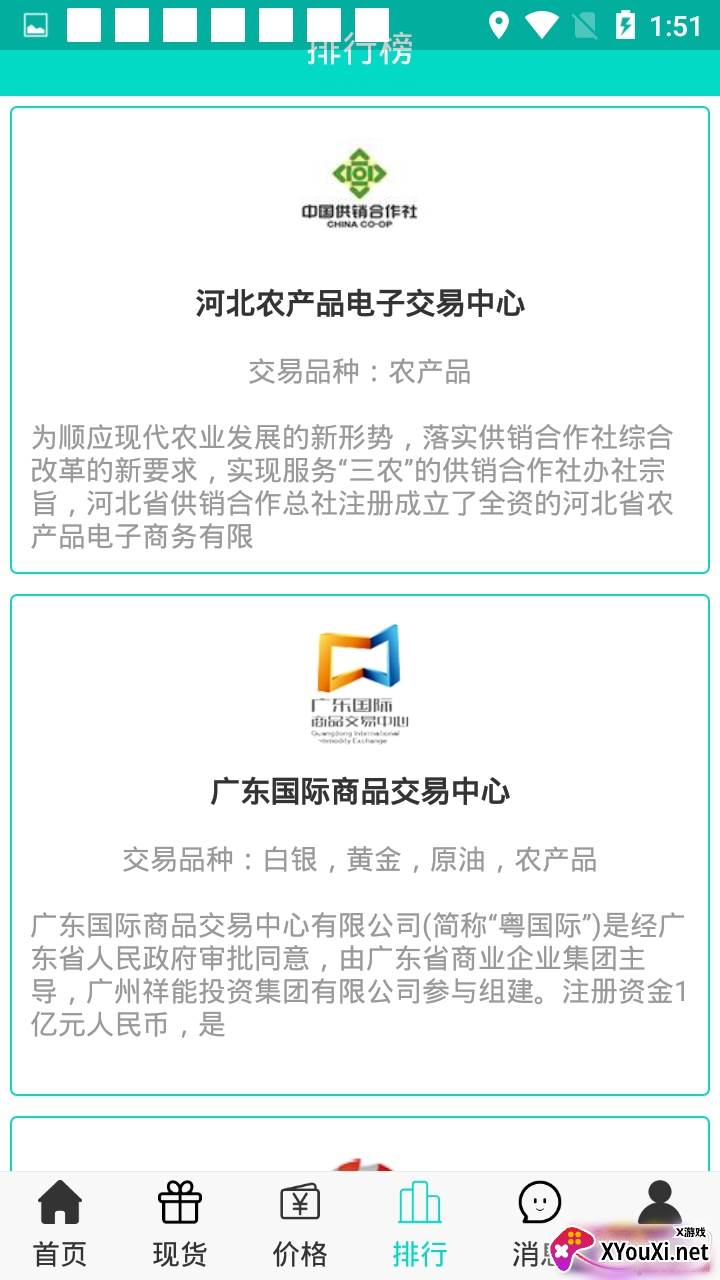
Task: Switch to the 现货 tab
Action: [180, 1224]
